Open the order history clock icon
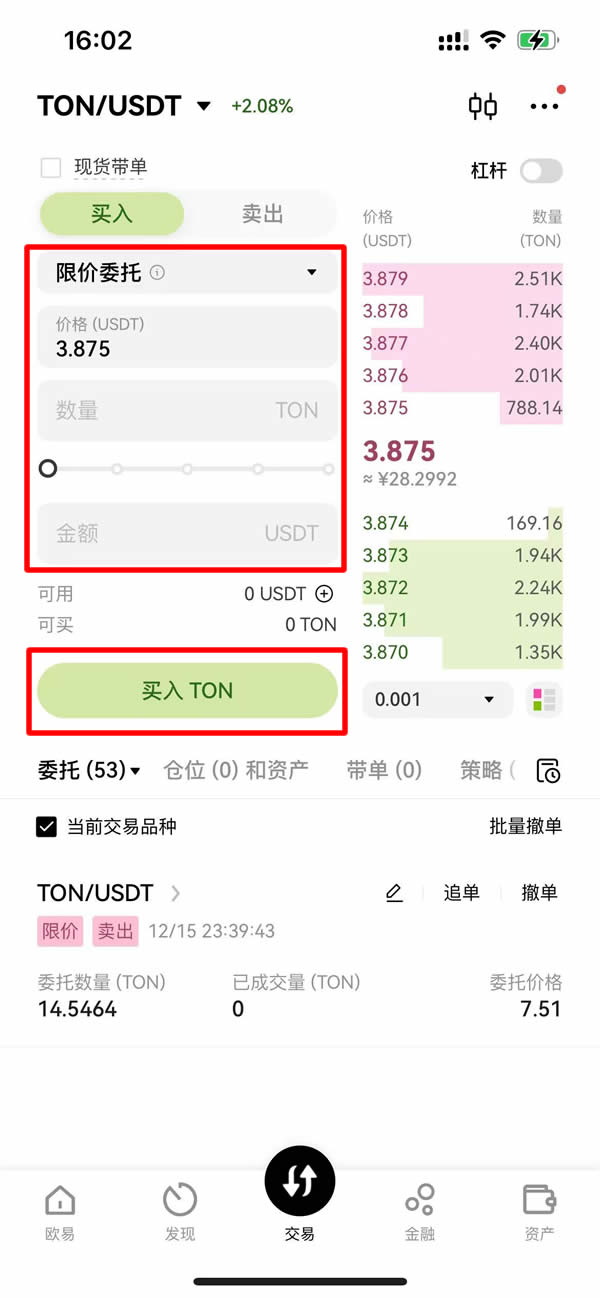Viewport: 600px width, 1298px height. pyautogui.click(x=548, y=771)
